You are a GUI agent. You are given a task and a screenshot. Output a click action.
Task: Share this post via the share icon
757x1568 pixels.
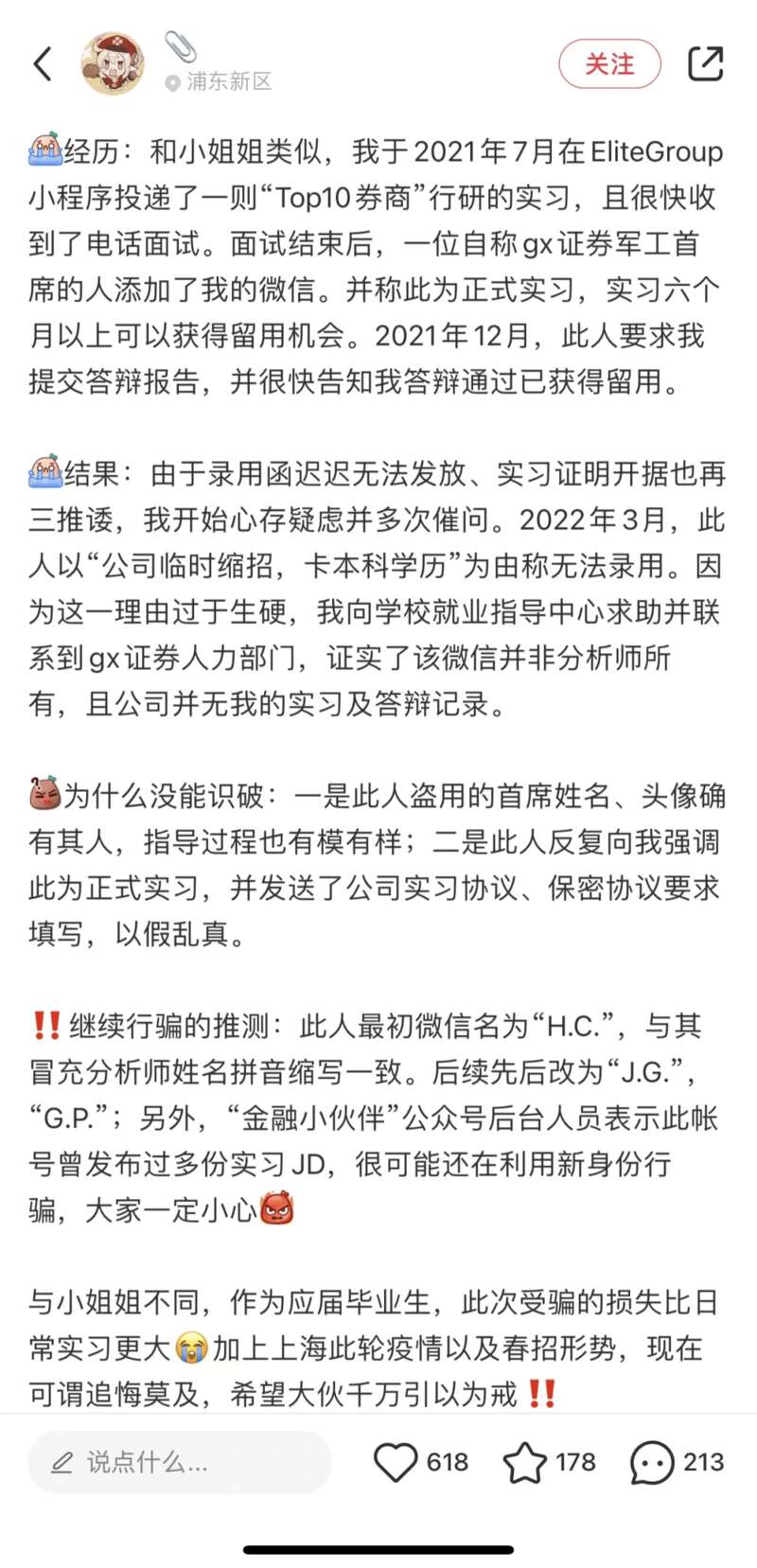coord(705,63)
